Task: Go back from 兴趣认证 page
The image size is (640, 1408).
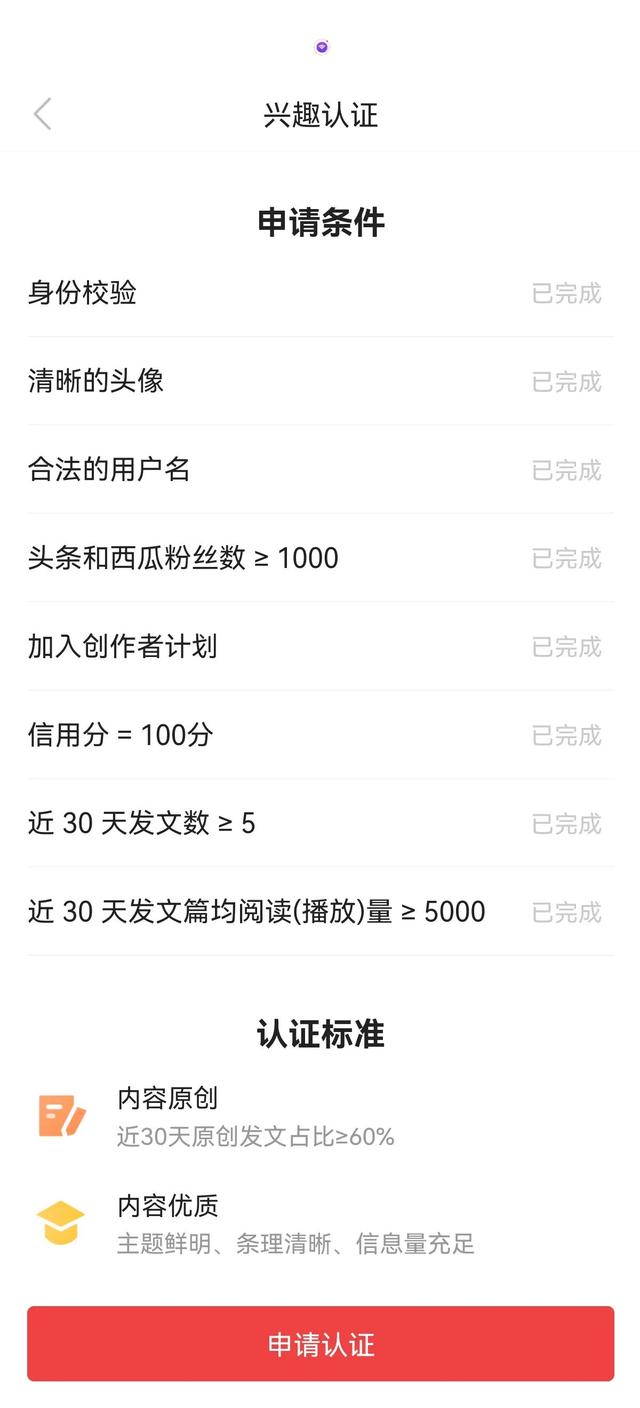Action: (x=42, y=114)
